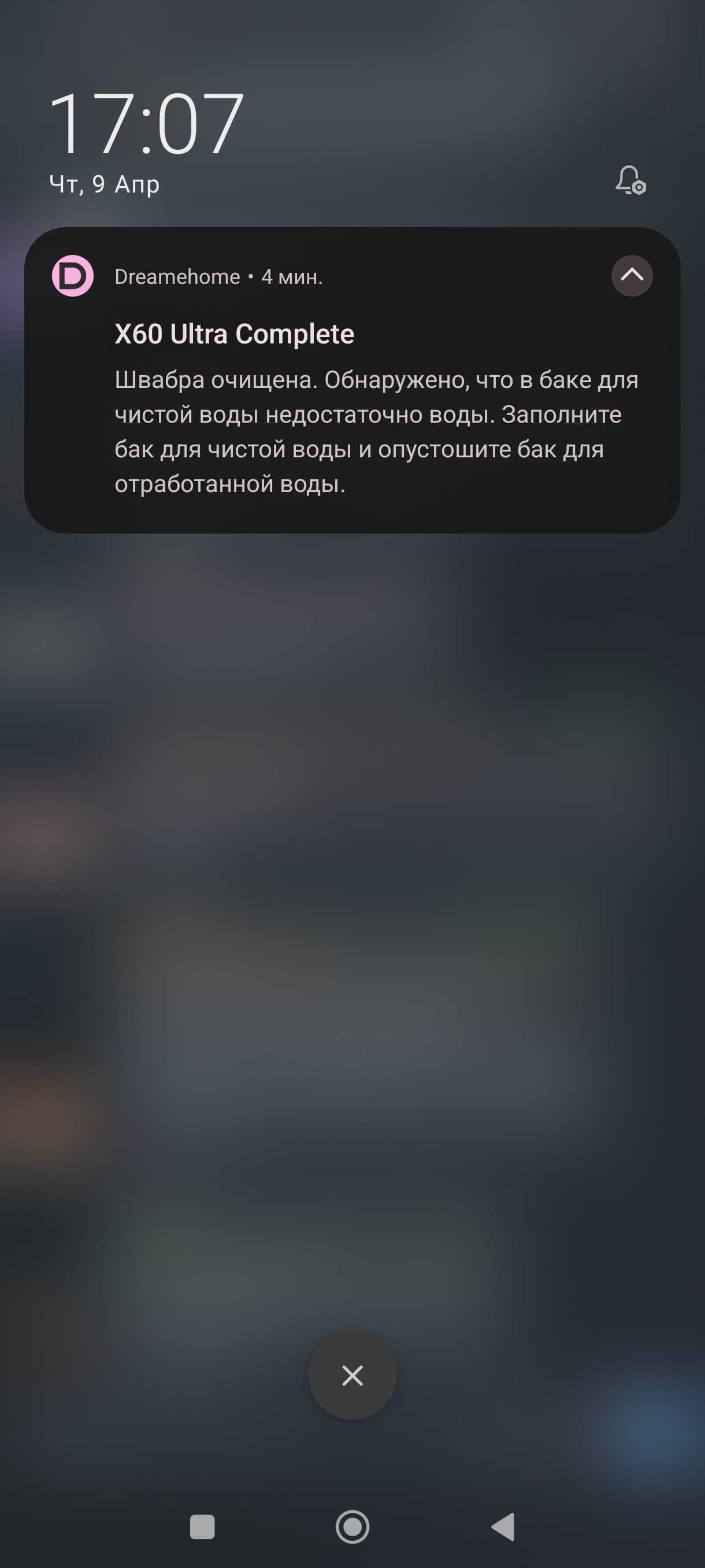Collapse the Dreamehome notification
Image resolution: width=705 pixels, height=1568 pixels.
[632, 276]
